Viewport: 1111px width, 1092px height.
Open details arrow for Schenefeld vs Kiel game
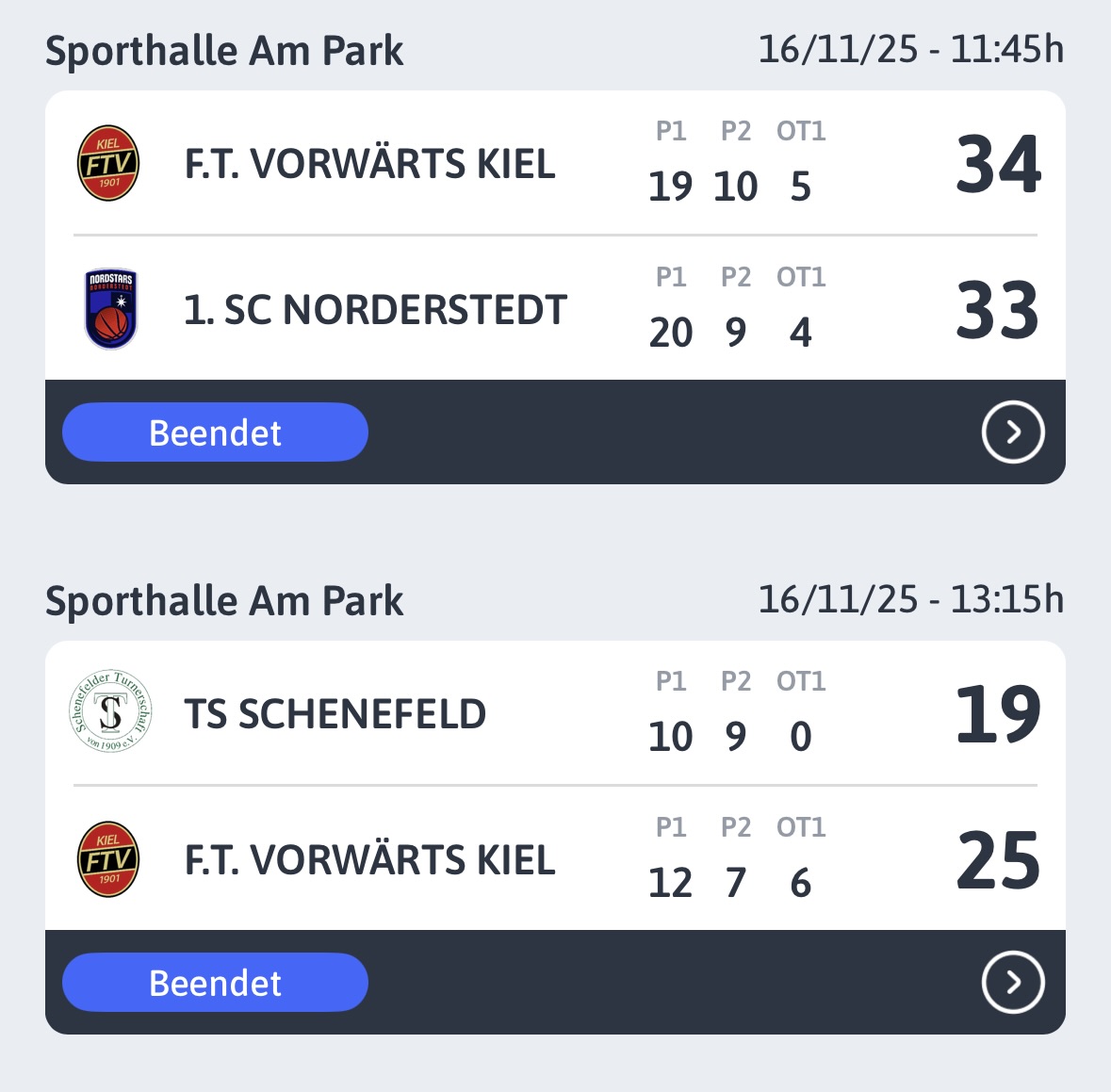click(x=1012, y=983)
